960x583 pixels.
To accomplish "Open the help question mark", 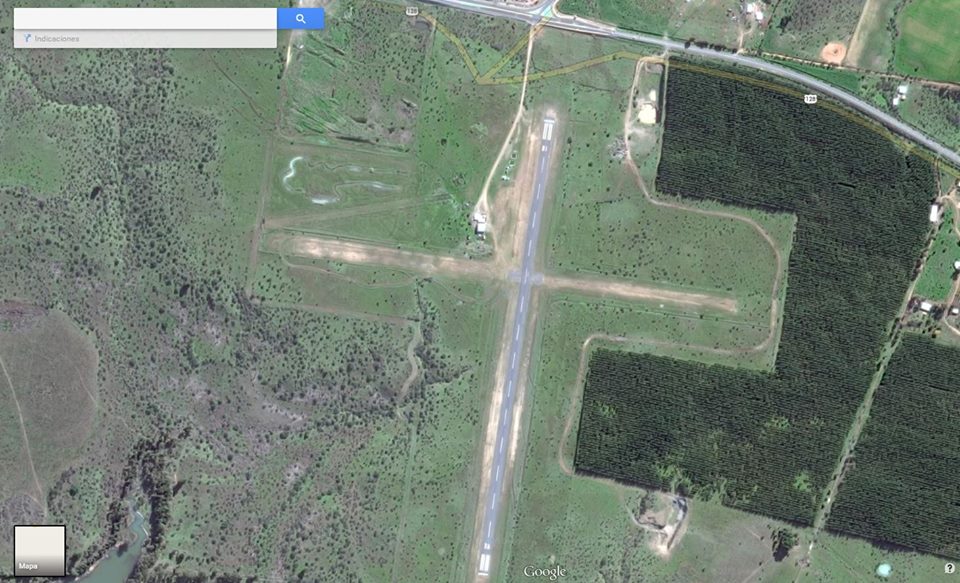I will tap(949, 568).
